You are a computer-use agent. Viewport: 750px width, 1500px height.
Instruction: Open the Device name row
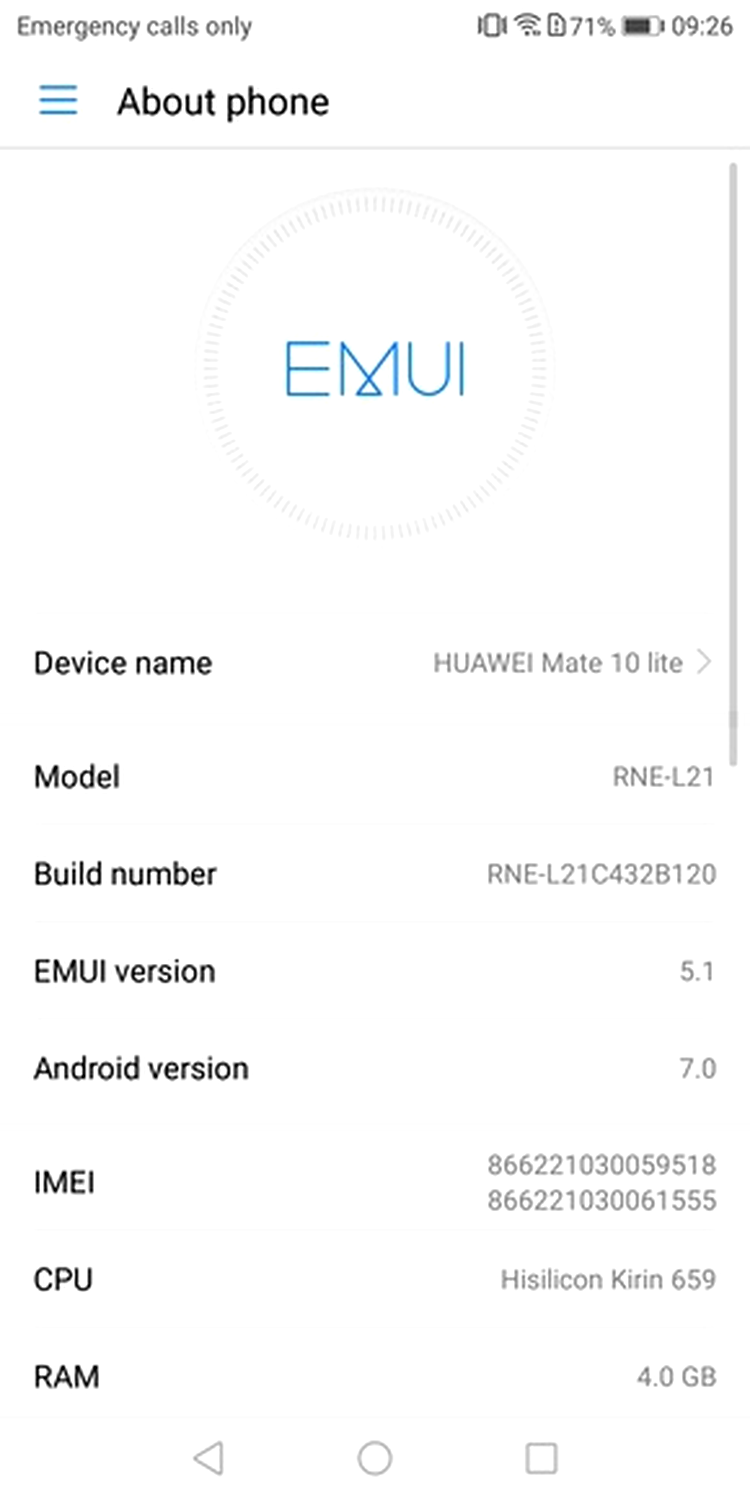click(x=375, y=663)
